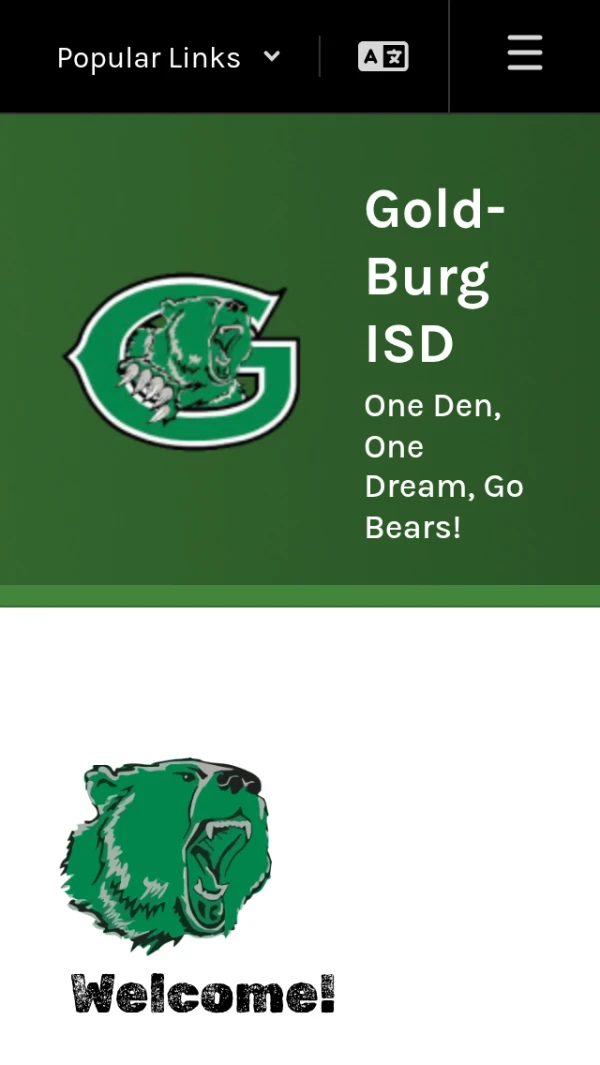Image resolution: width=600 pixels, height=1065 pixels.
Task: Open the hamburger navigation menu
Action: [524, 54]
